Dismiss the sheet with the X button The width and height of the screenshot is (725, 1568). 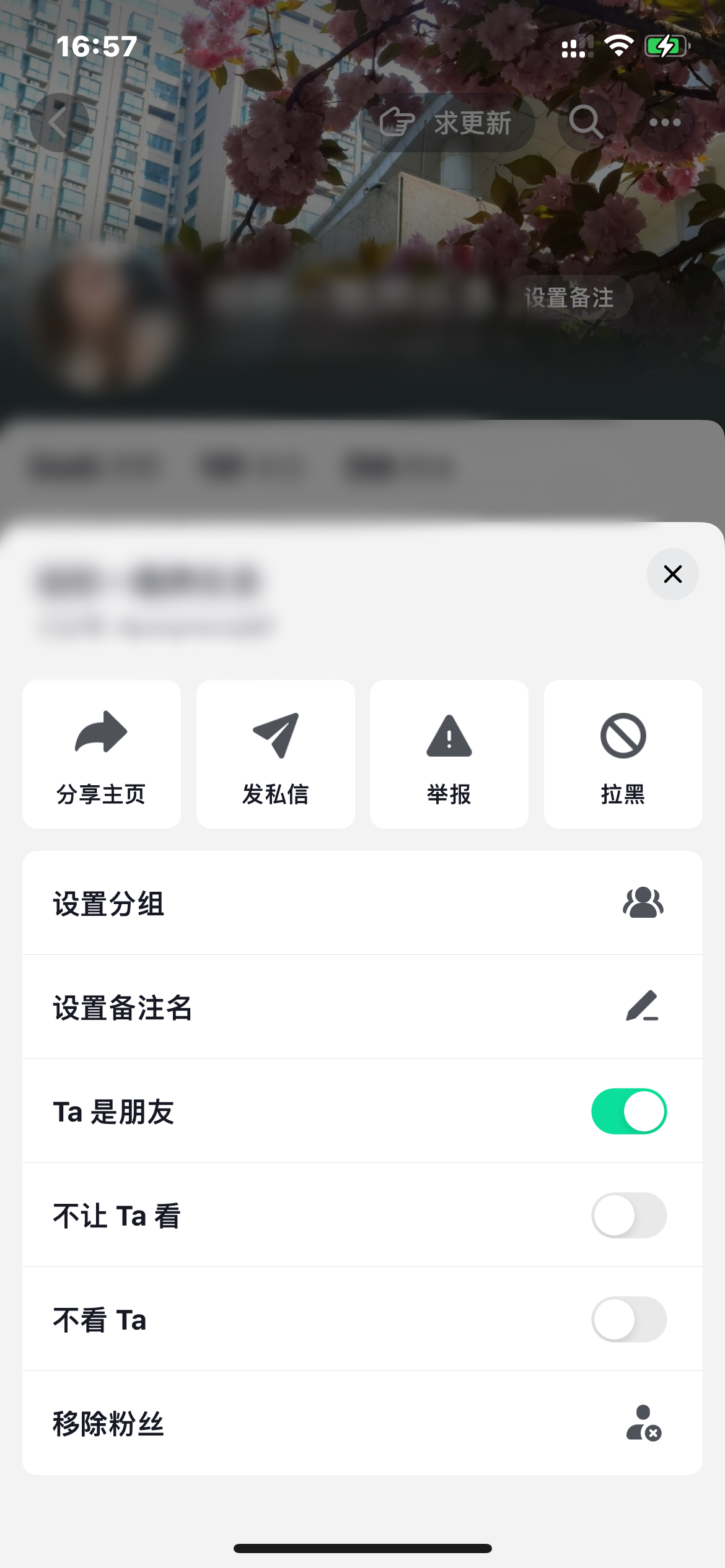672,574
